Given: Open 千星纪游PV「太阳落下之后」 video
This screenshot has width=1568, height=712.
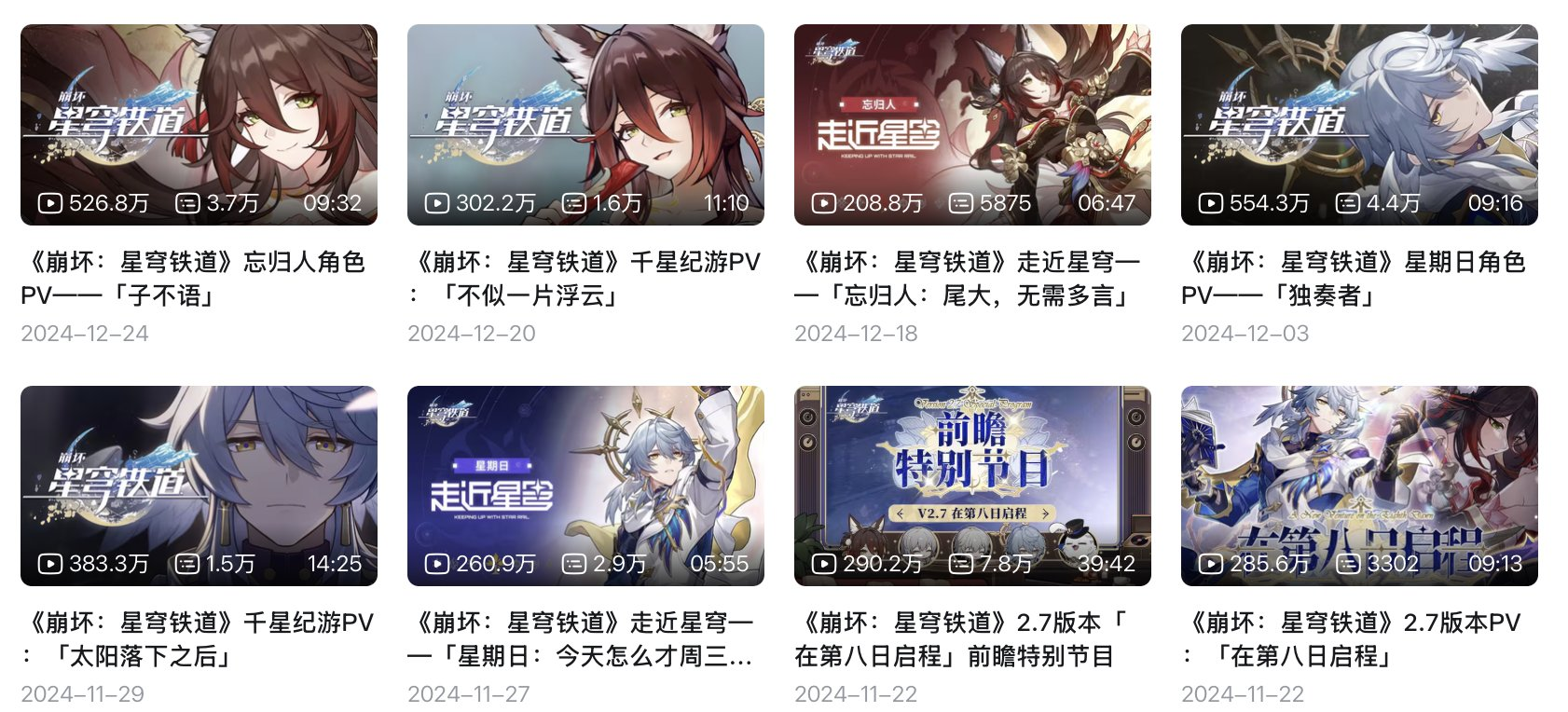Looking at the screenshot, I should point(199,486).
